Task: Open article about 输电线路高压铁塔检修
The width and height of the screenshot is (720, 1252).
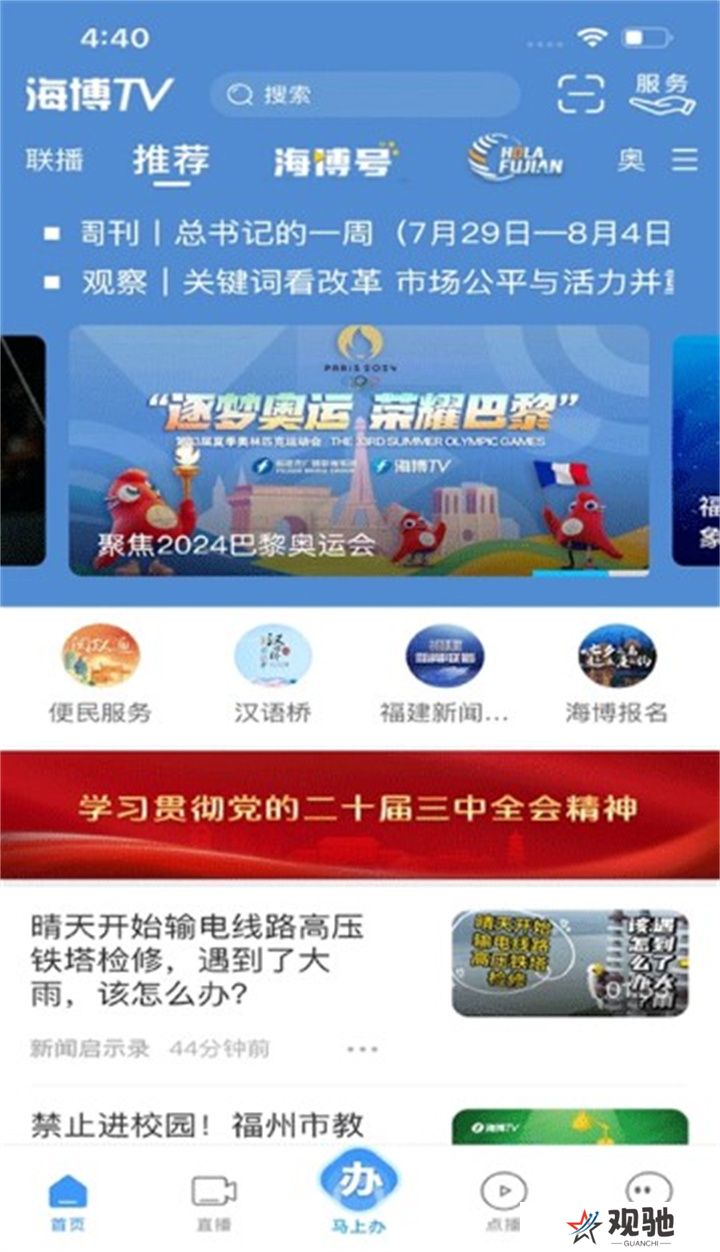Action: [x=198, y=961]
